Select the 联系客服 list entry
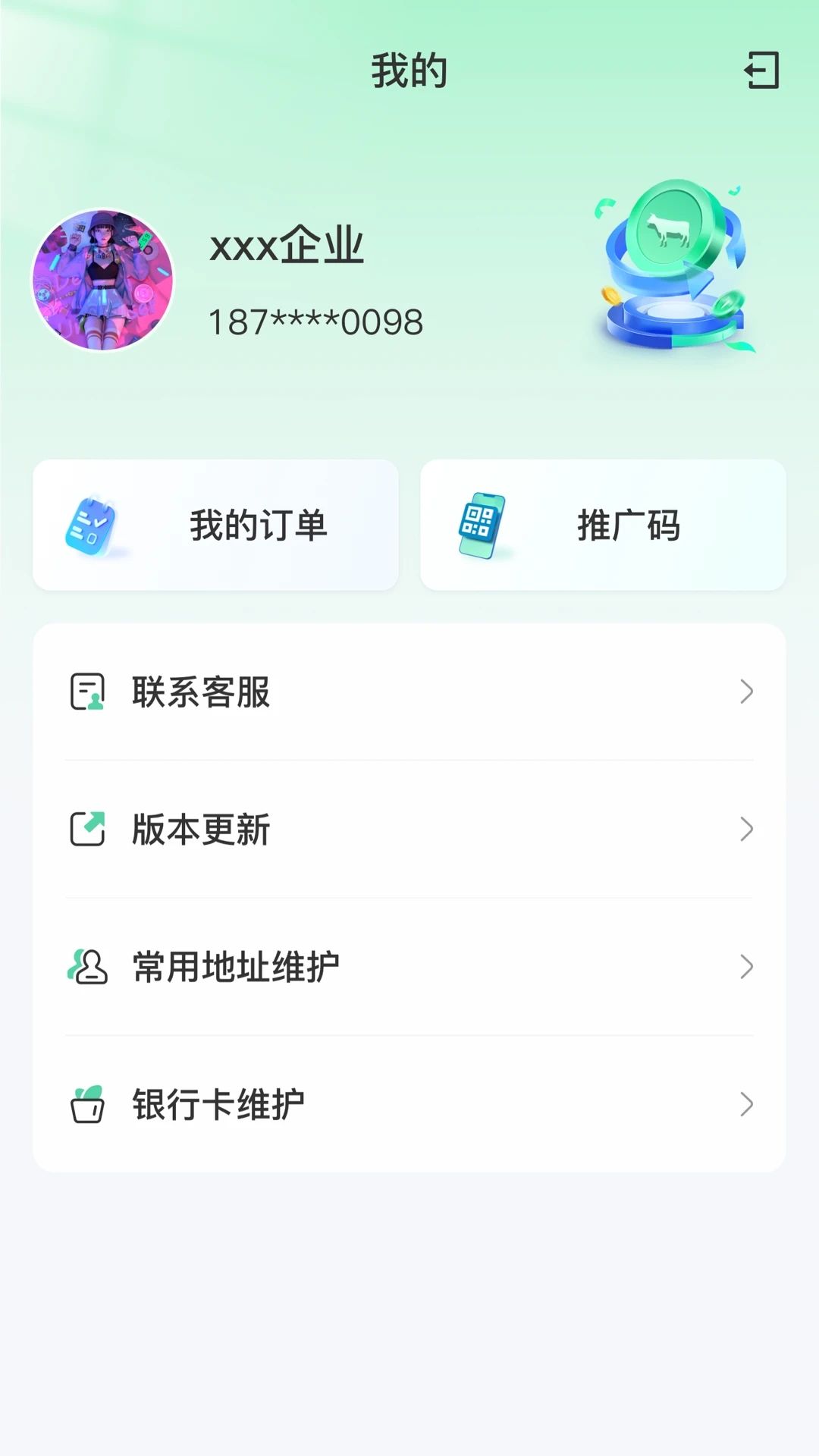This screenshot has height=1456, width=819. pos(409,691)
